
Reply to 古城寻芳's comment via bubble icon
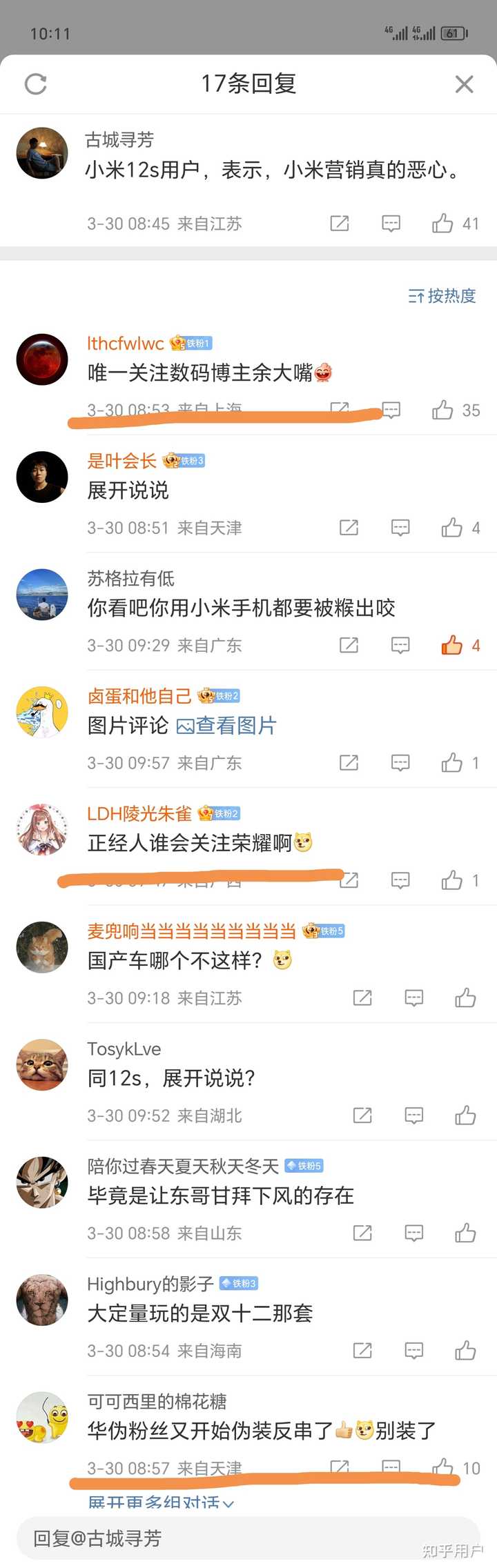[x=391, y=224]
